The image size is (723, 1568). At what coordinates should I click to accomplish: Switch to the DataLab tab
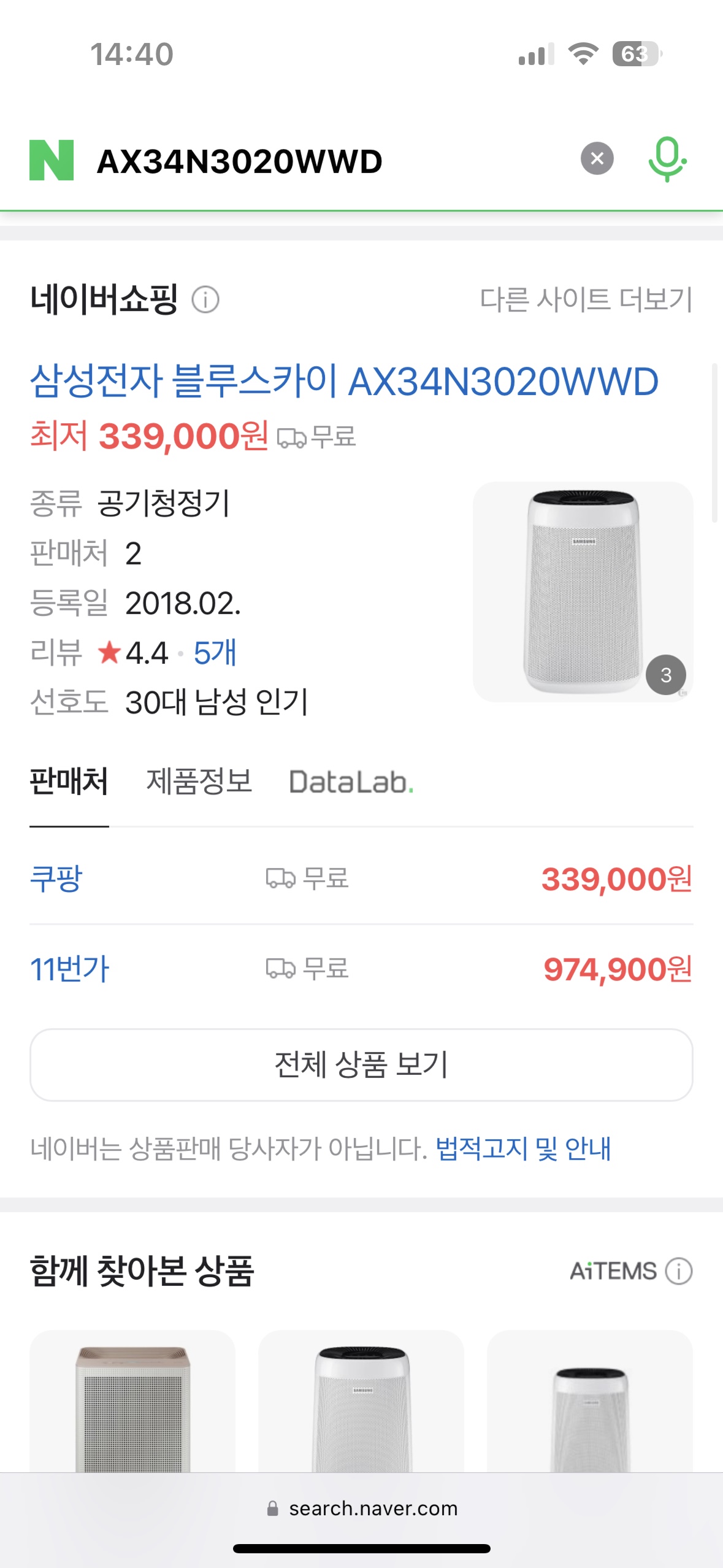(351, 782)
